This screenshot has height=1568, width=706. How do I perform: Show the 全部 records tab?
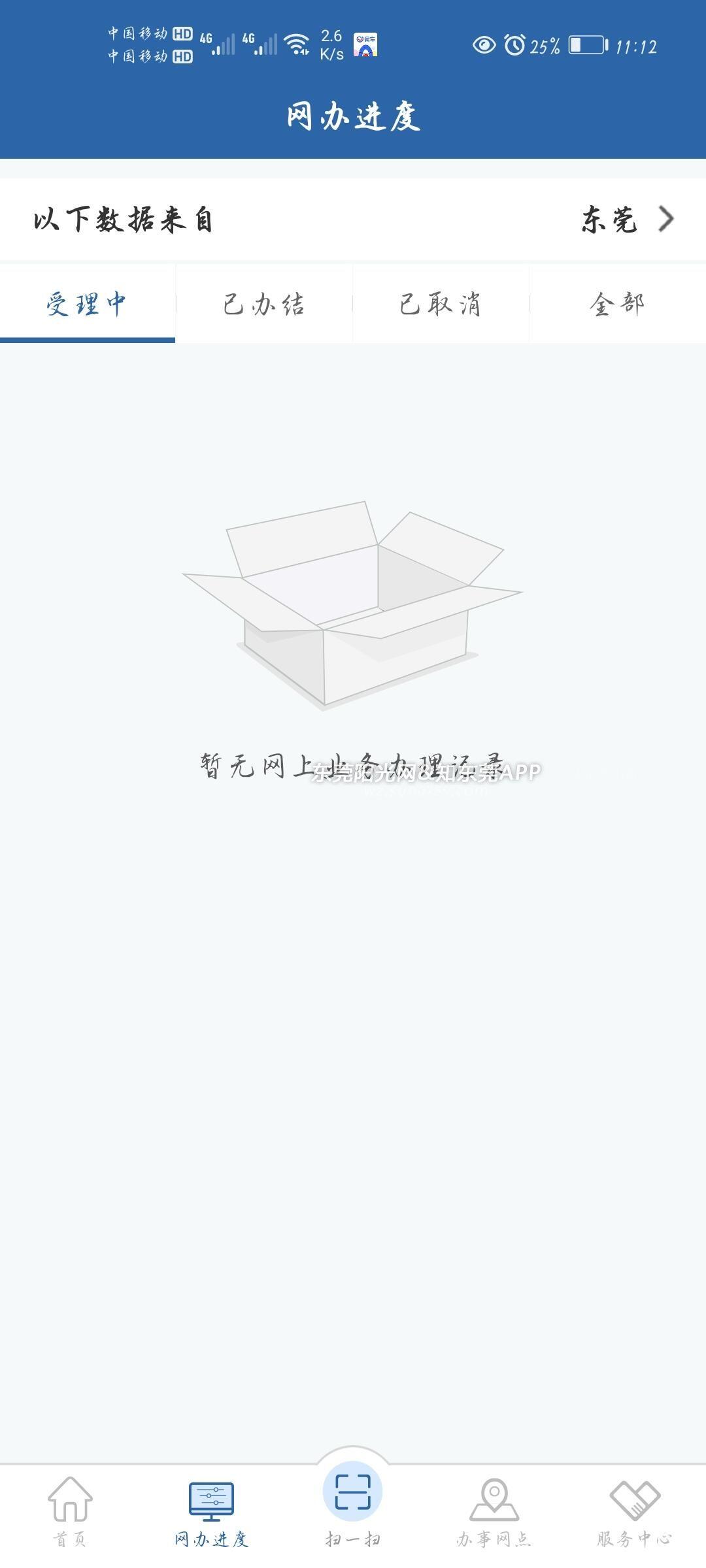tap(617, 304)
